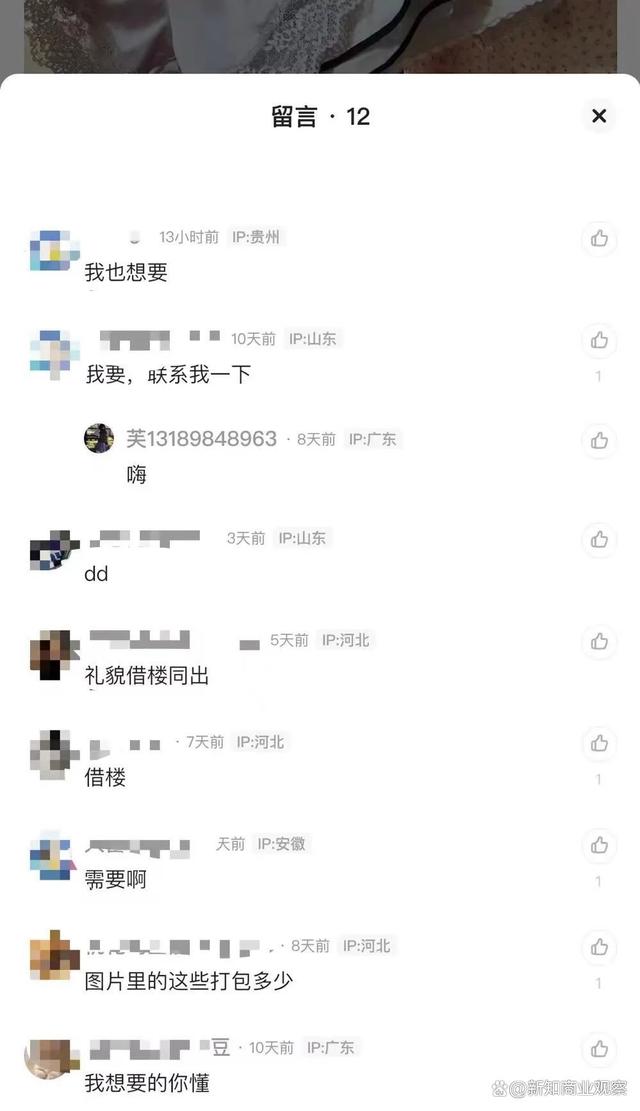Open the avatar of user 芙13189848963

[99, 438]
